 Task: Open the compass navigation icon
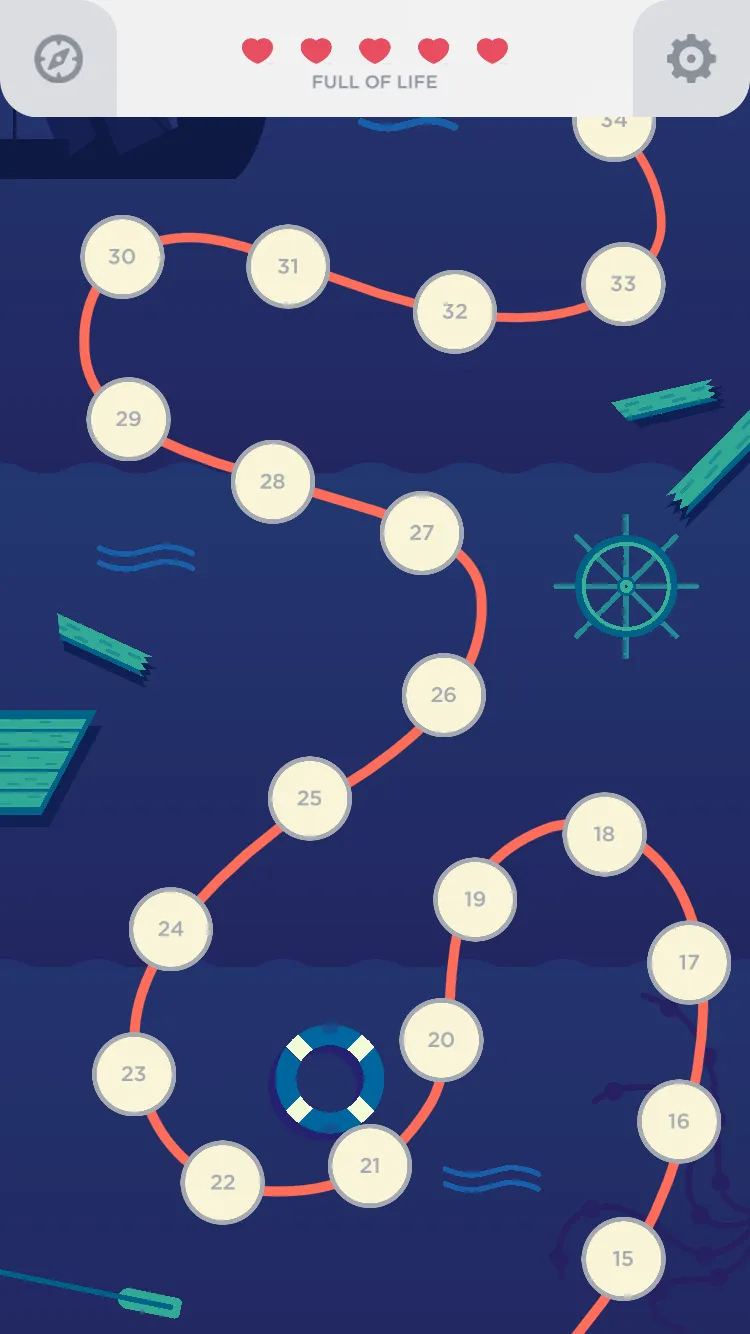58,59
